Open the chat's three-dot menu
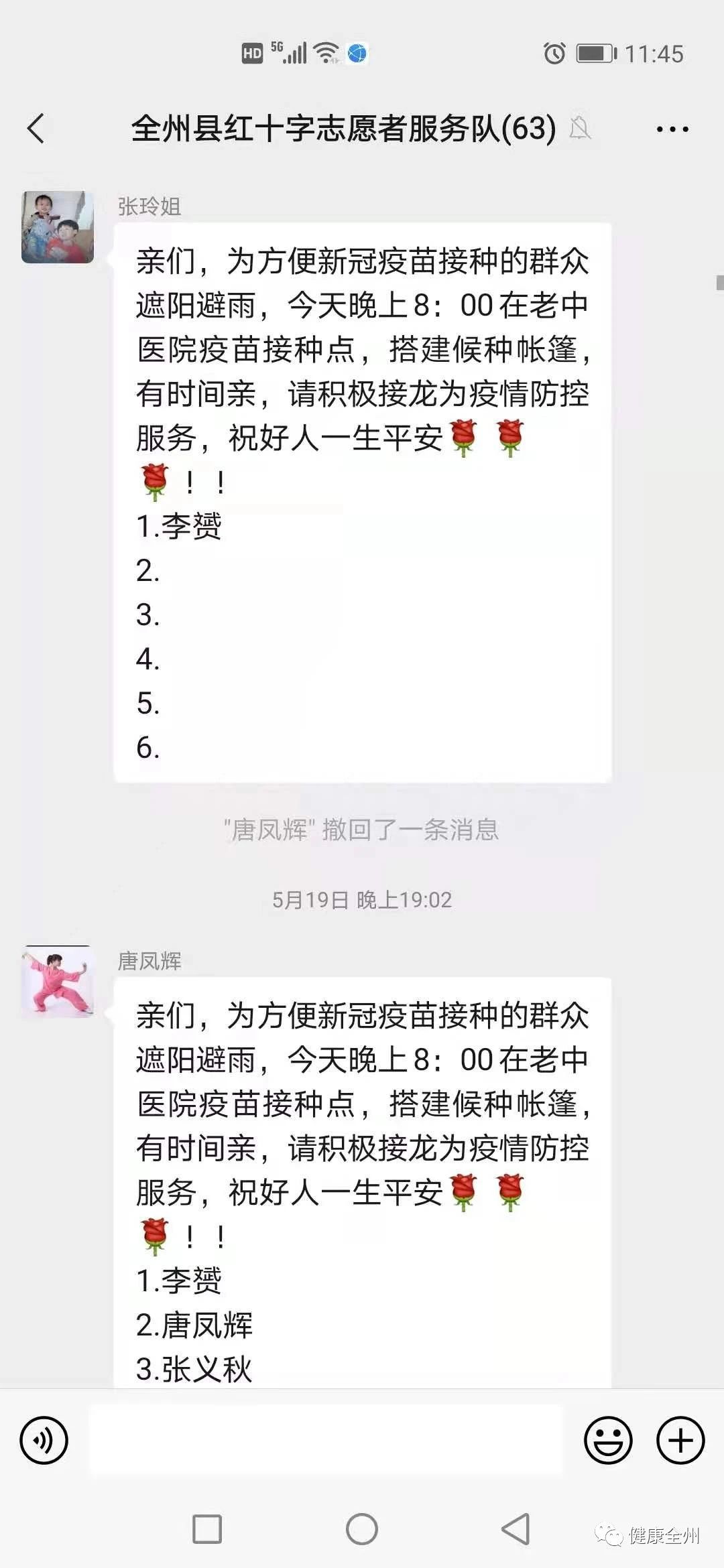Screen dimensions: 724x1568 672,129
